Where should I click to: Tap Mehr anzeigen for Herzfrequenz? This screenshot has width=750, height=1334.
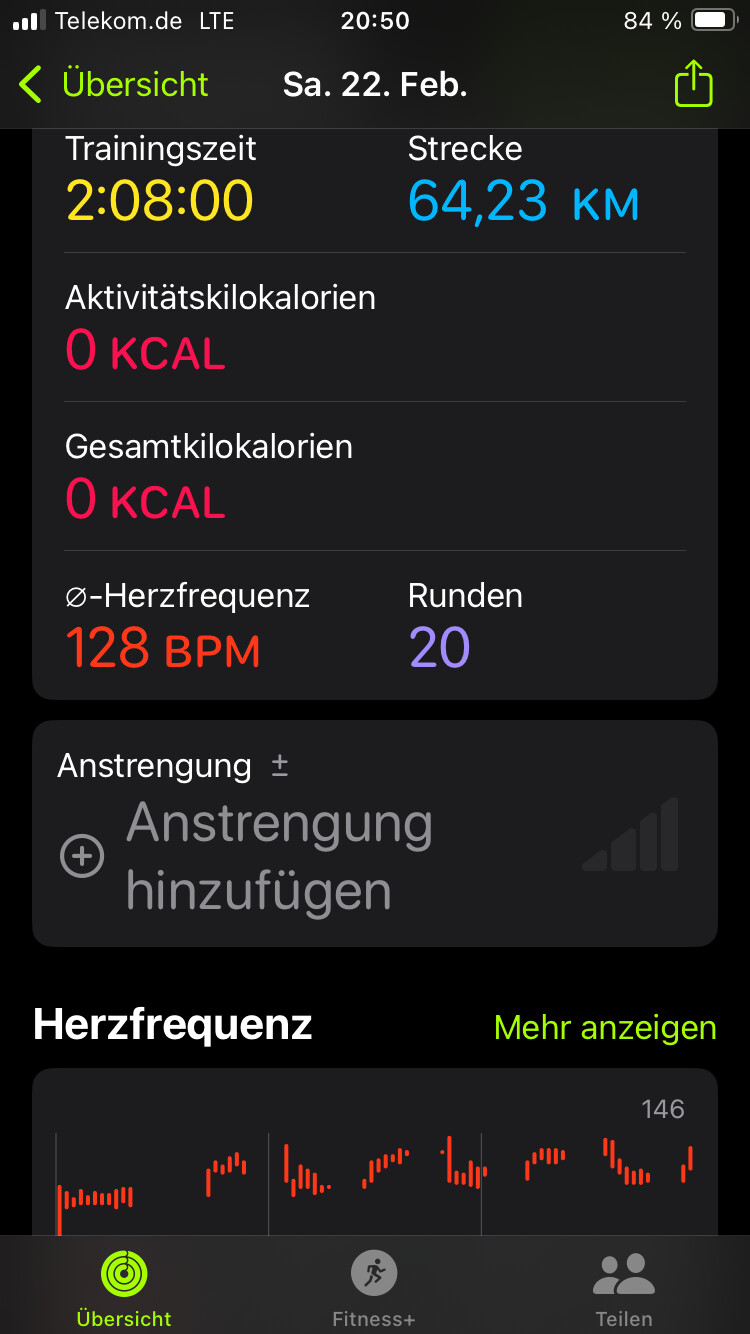[x=605, y=1028]
